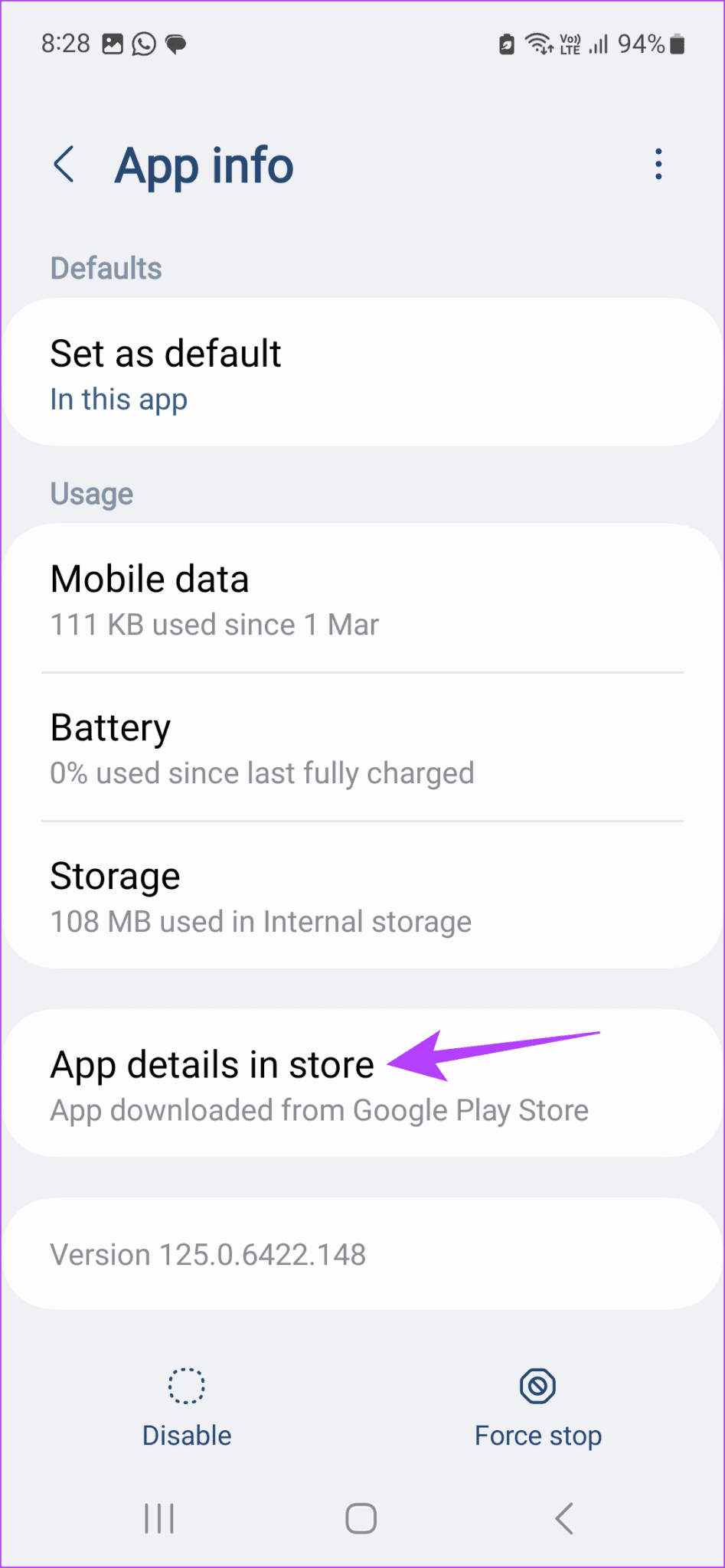Viewport: 725px width, 1568px height.
Task: View Mobile data usage details
Action: pos(361,599)
